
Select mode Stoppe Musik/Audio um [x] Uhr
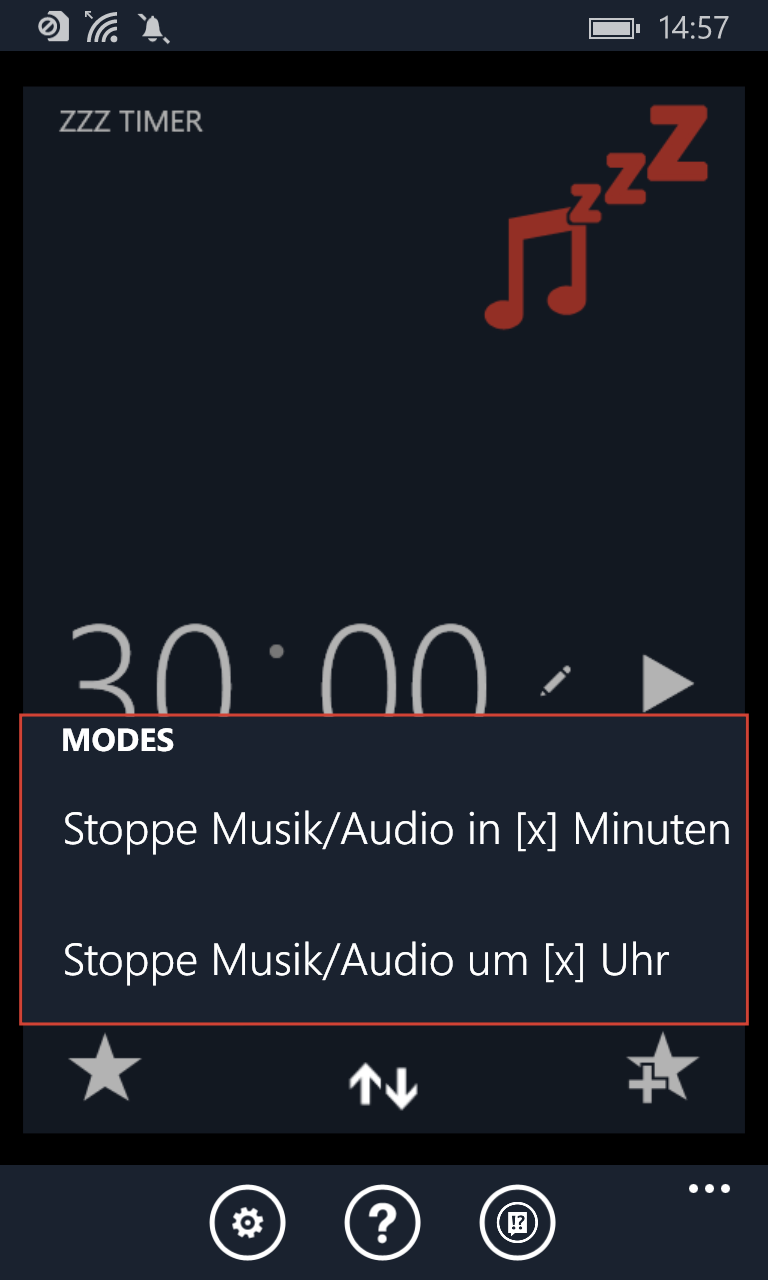tap(366, 960)
